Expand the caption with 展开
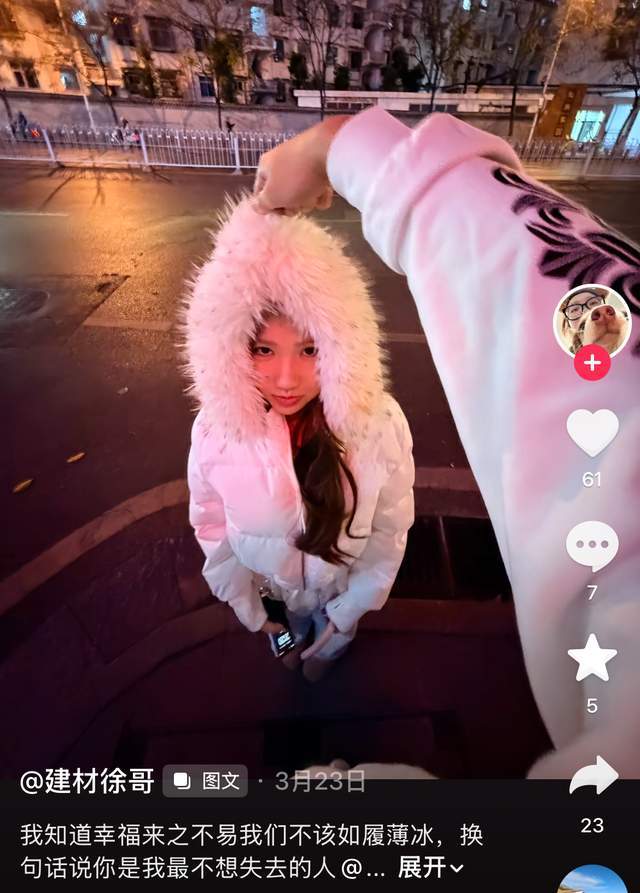Viewport: 640px width, 893px height. [x=430, y=867]
